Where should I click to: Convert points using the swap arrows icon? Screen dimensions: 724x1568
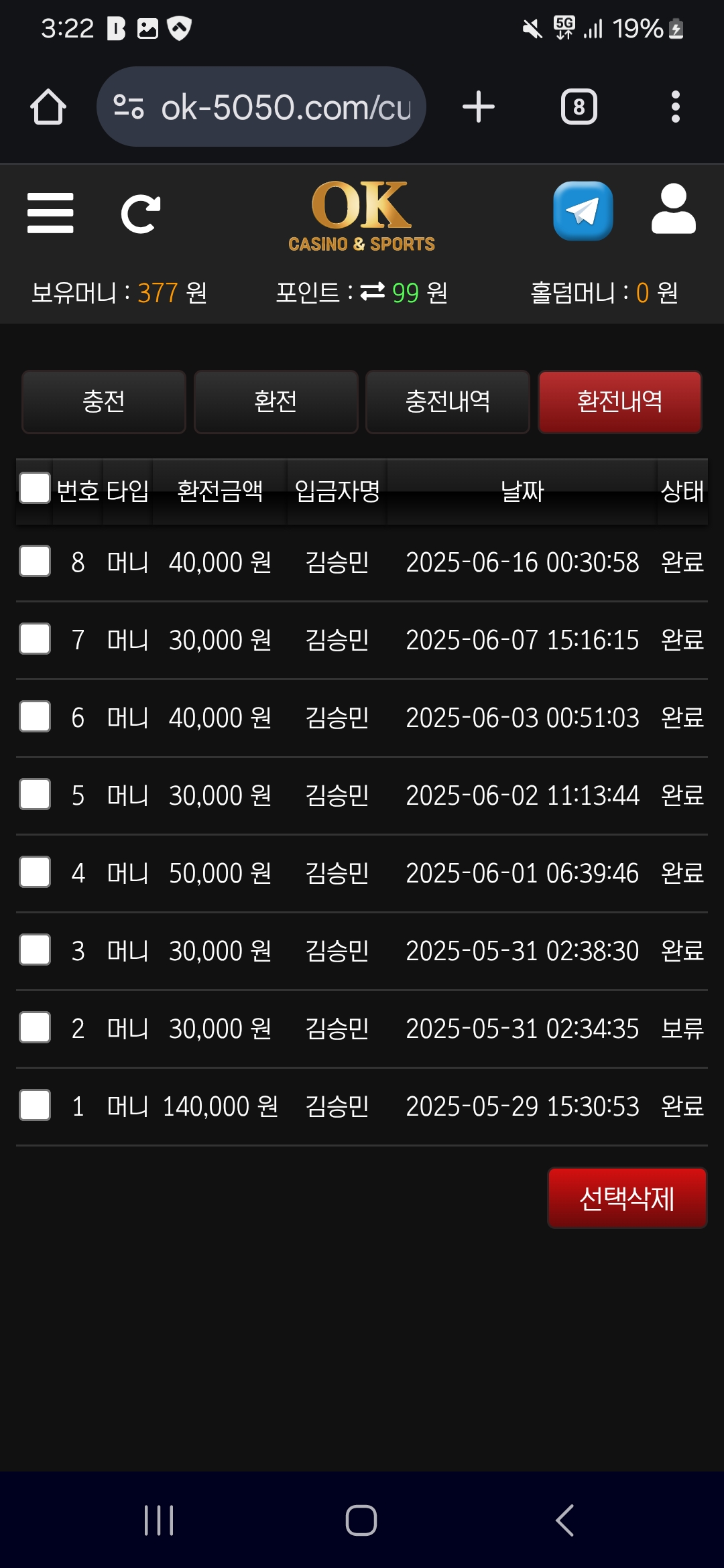tap(373, 291)
